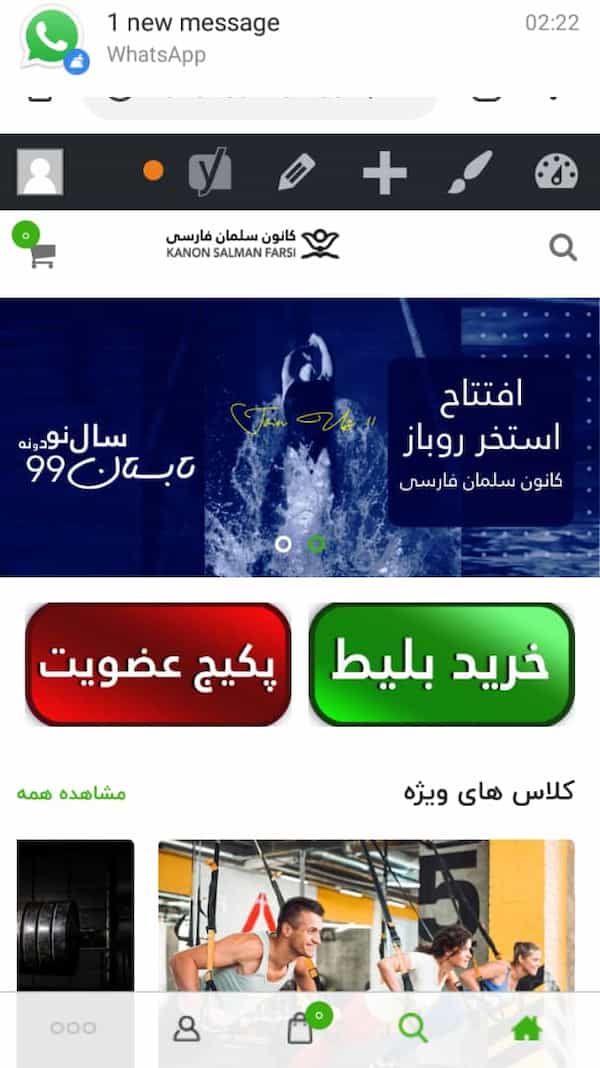Open the مشاهده همه link

[72, 794]
